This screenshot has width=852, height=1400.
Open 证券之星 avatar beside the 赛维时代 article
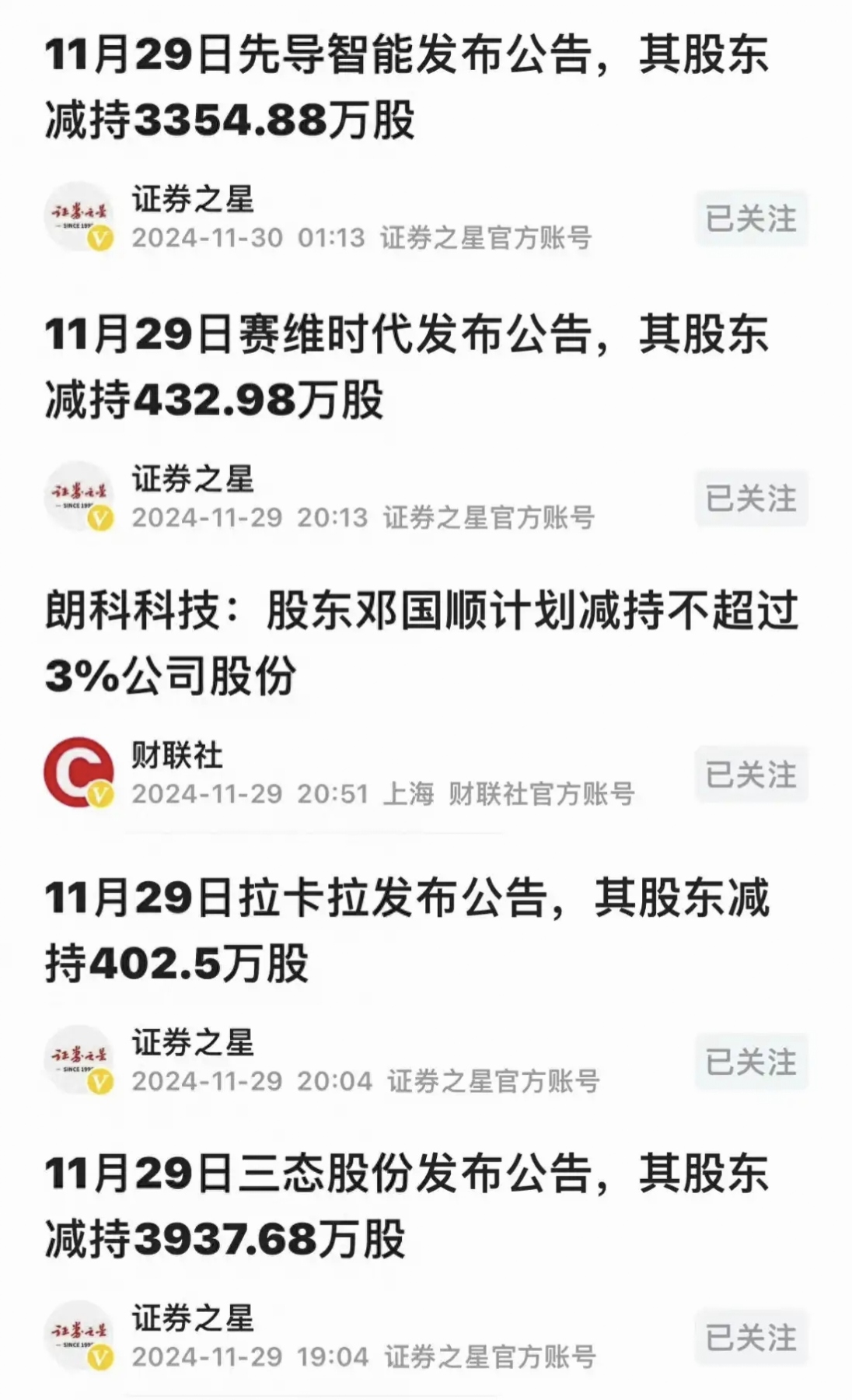pyautogui.click(x=80, y=496)
